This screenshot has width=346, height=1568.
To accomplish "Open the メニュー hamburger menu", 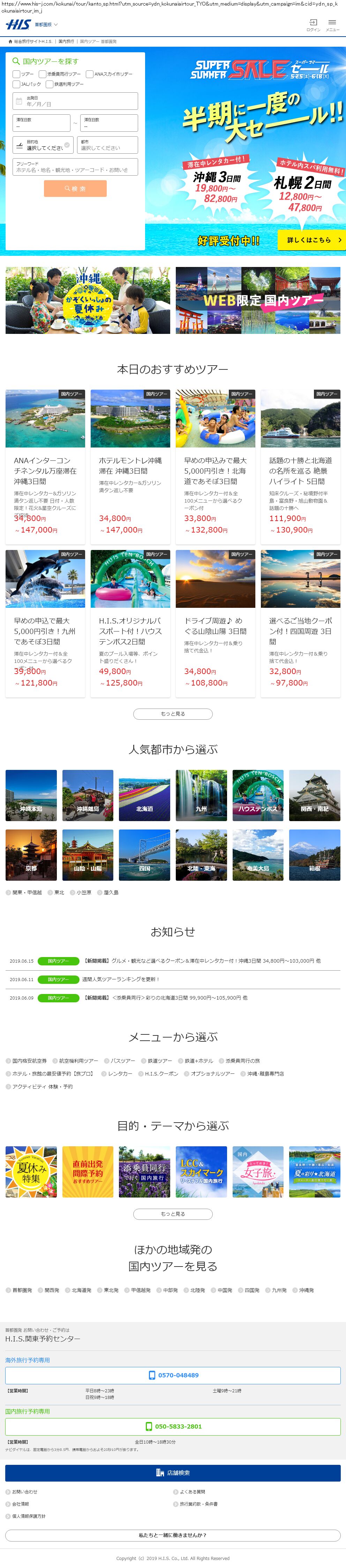I will (332, 24).
